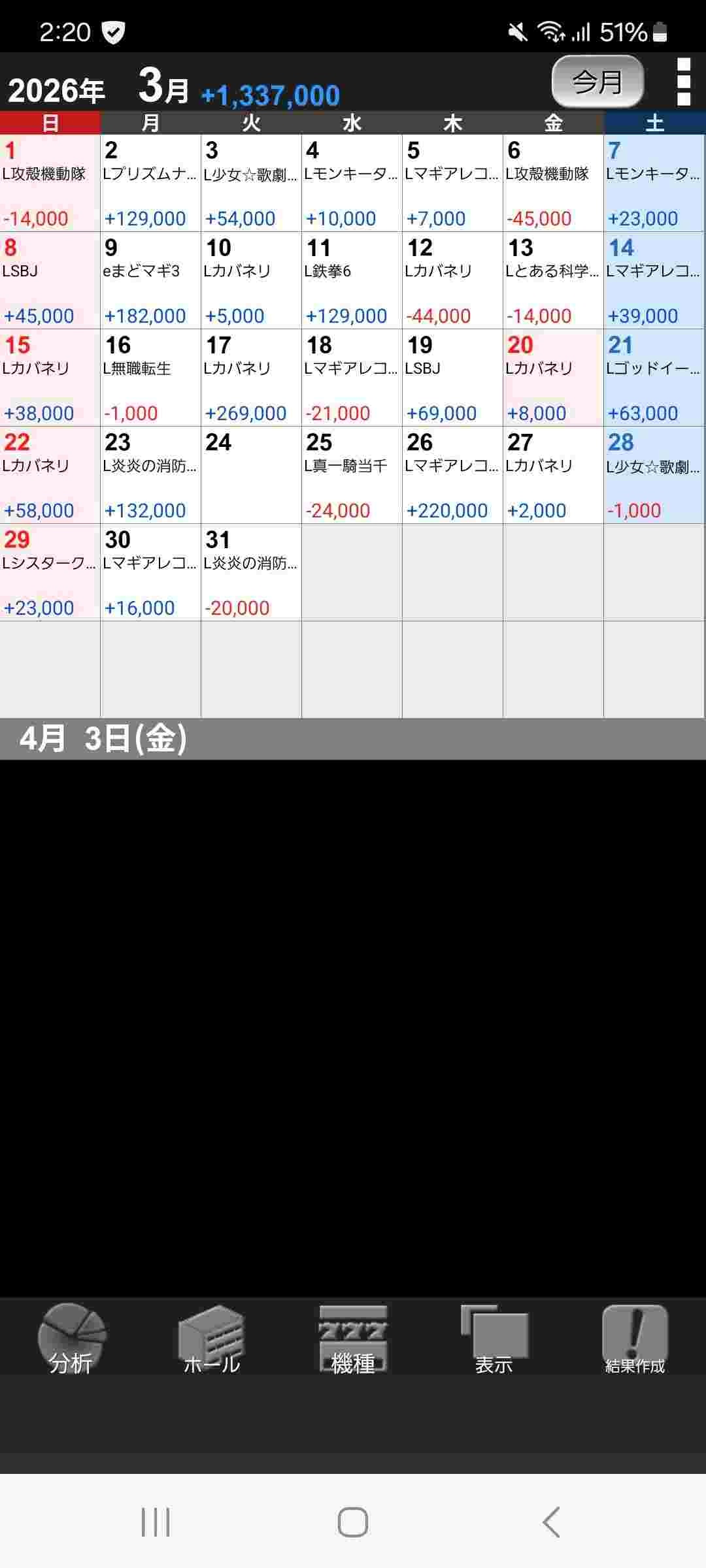Open the 機種 machine tab
The image size is (706, 1568).
point(353,1339)
